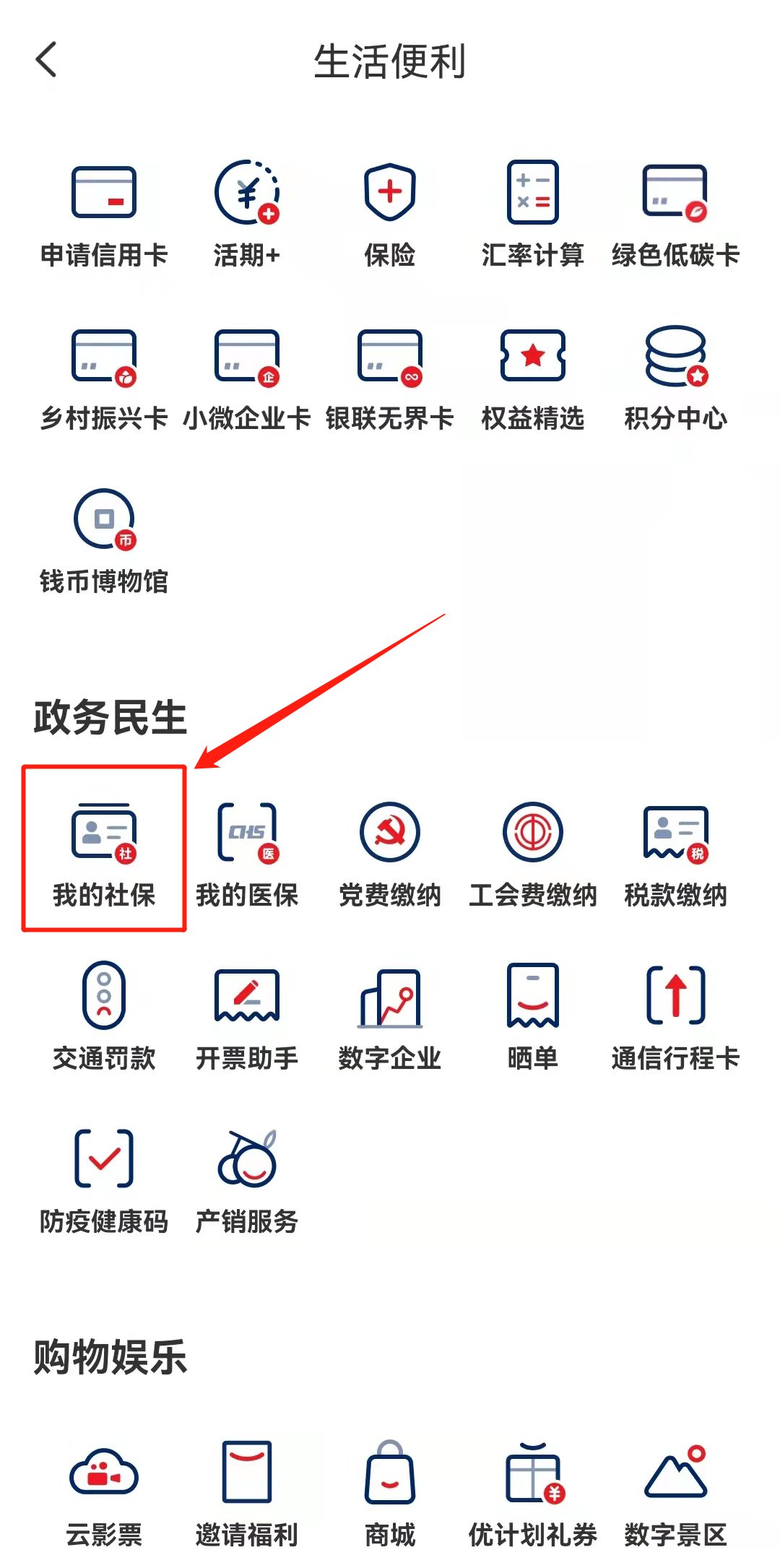
Task: Launch 汇率计算 calculator
Action: [x=533, y=215]
